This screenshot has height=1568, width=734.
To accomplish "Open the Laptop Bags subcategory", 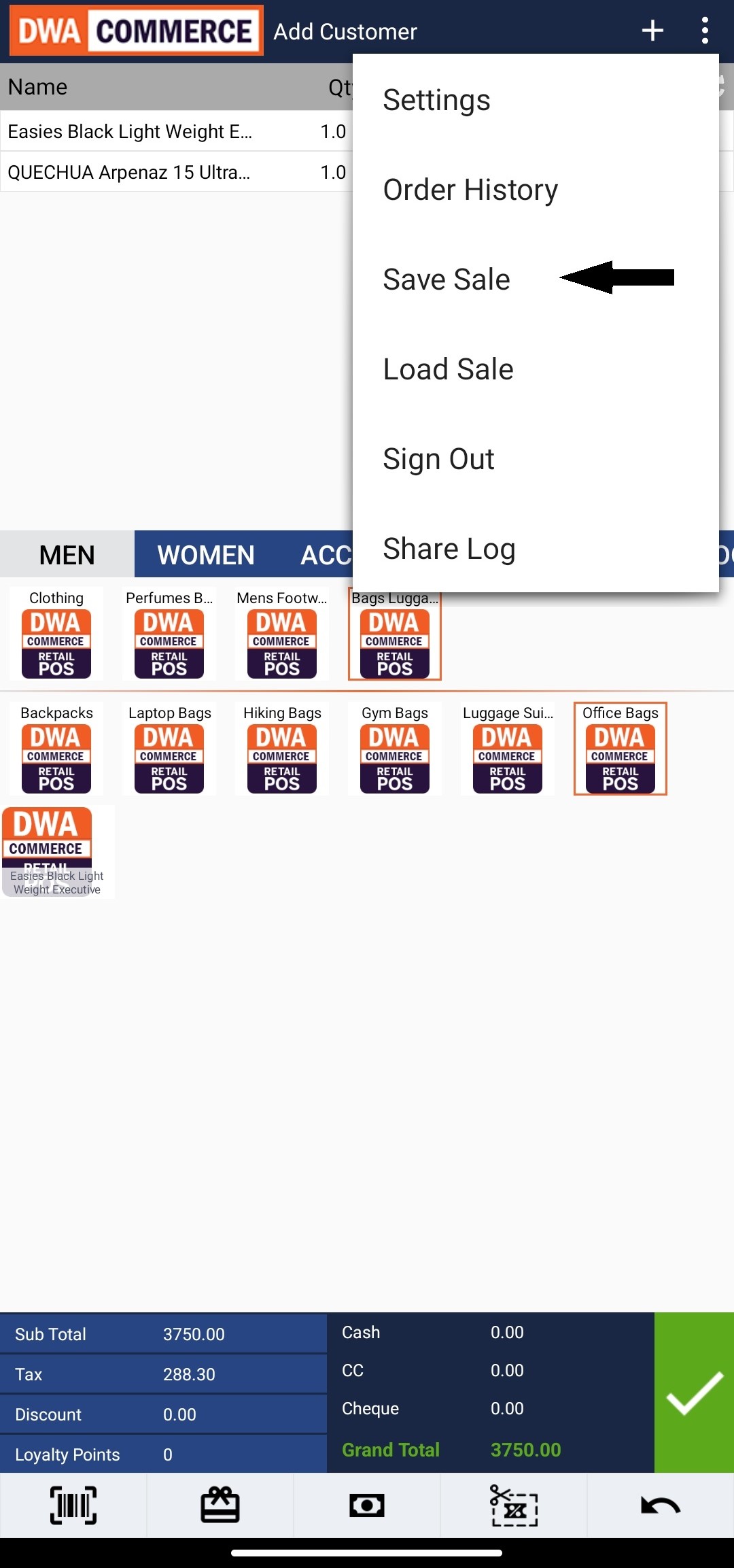I will coord(169,749).
